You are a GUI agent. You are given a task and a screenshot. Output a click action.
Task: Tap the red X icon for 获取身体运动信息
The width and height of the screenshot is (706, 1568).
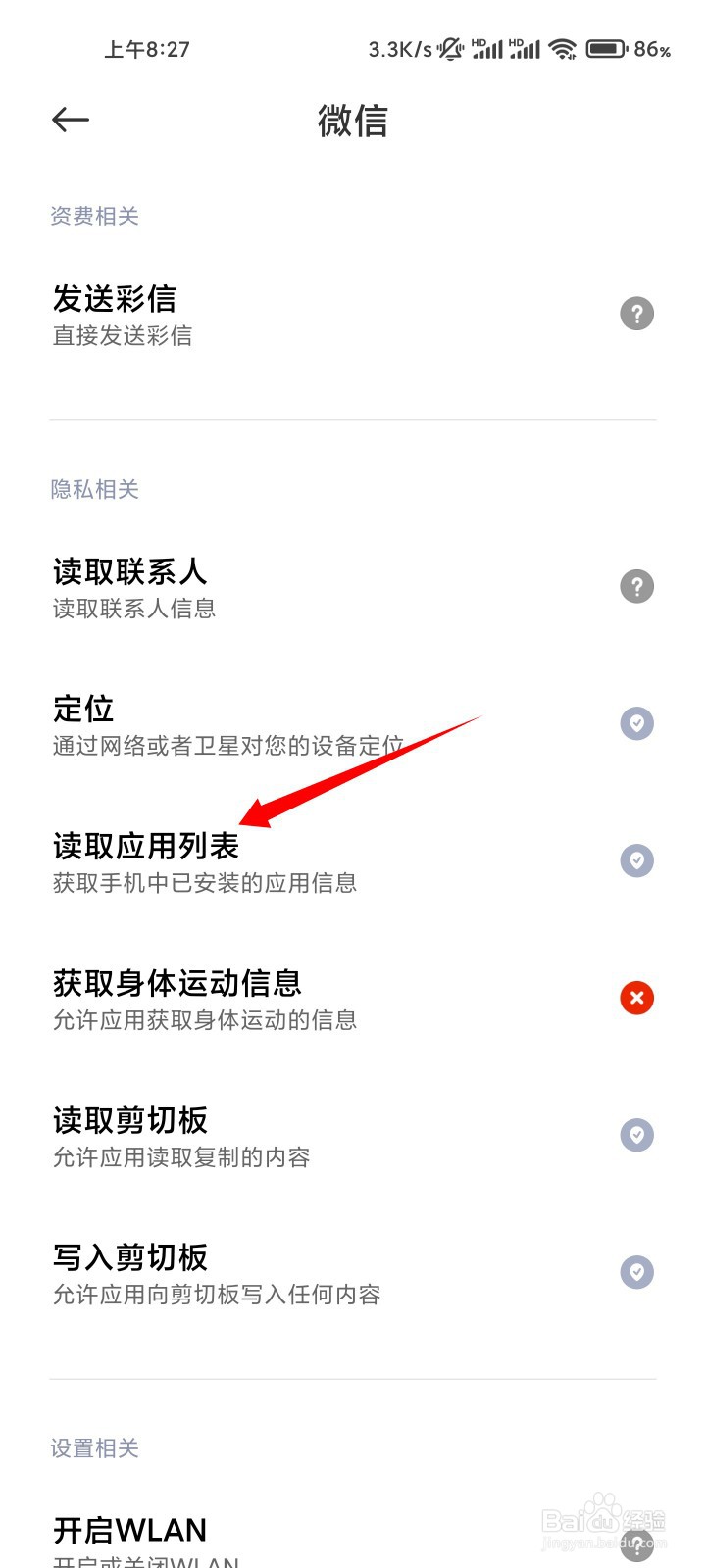point(637,998)
